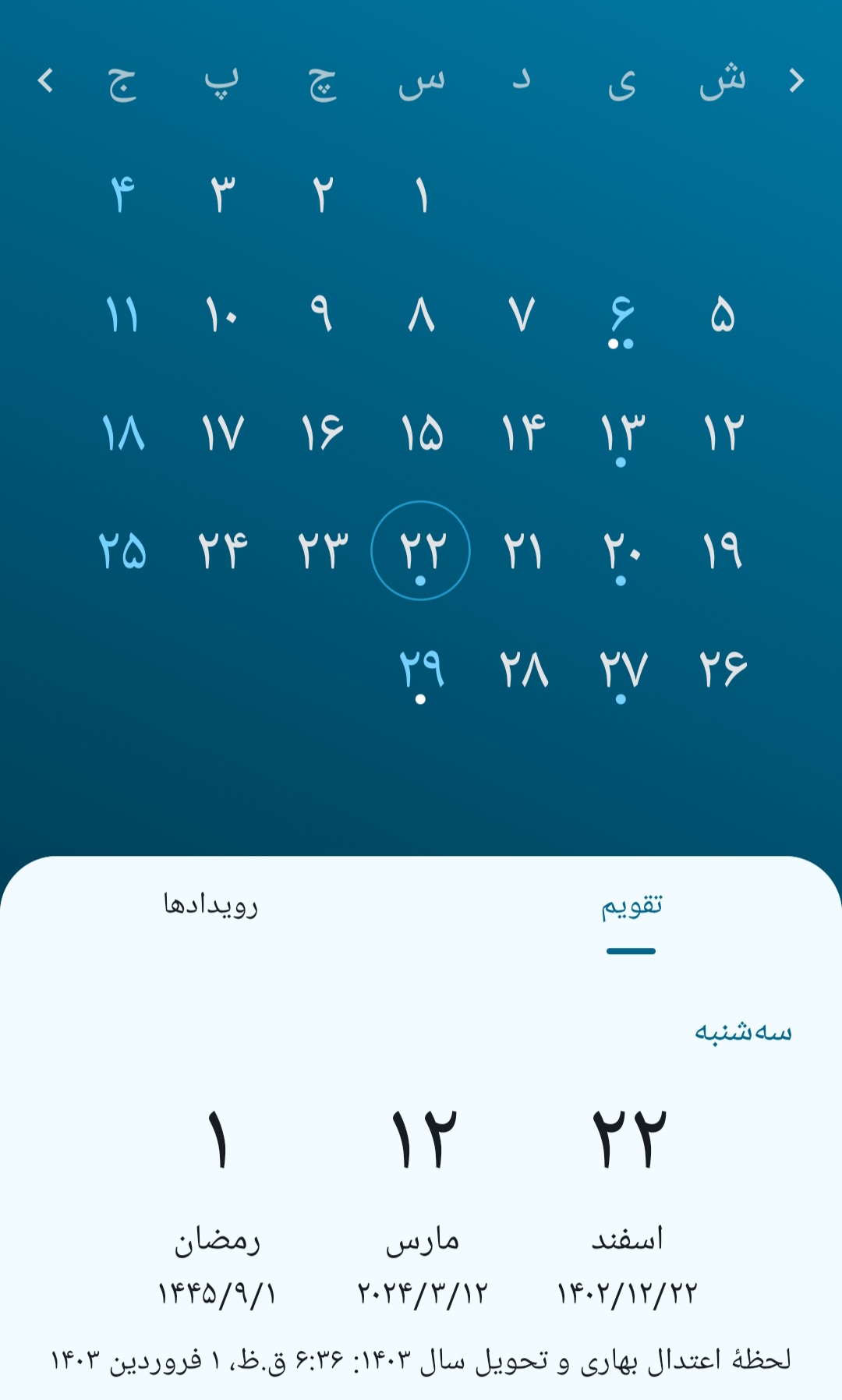This screenshot has height=1400, width=842.
Task: Go to next month with left arrow
Action: point(45,80)
